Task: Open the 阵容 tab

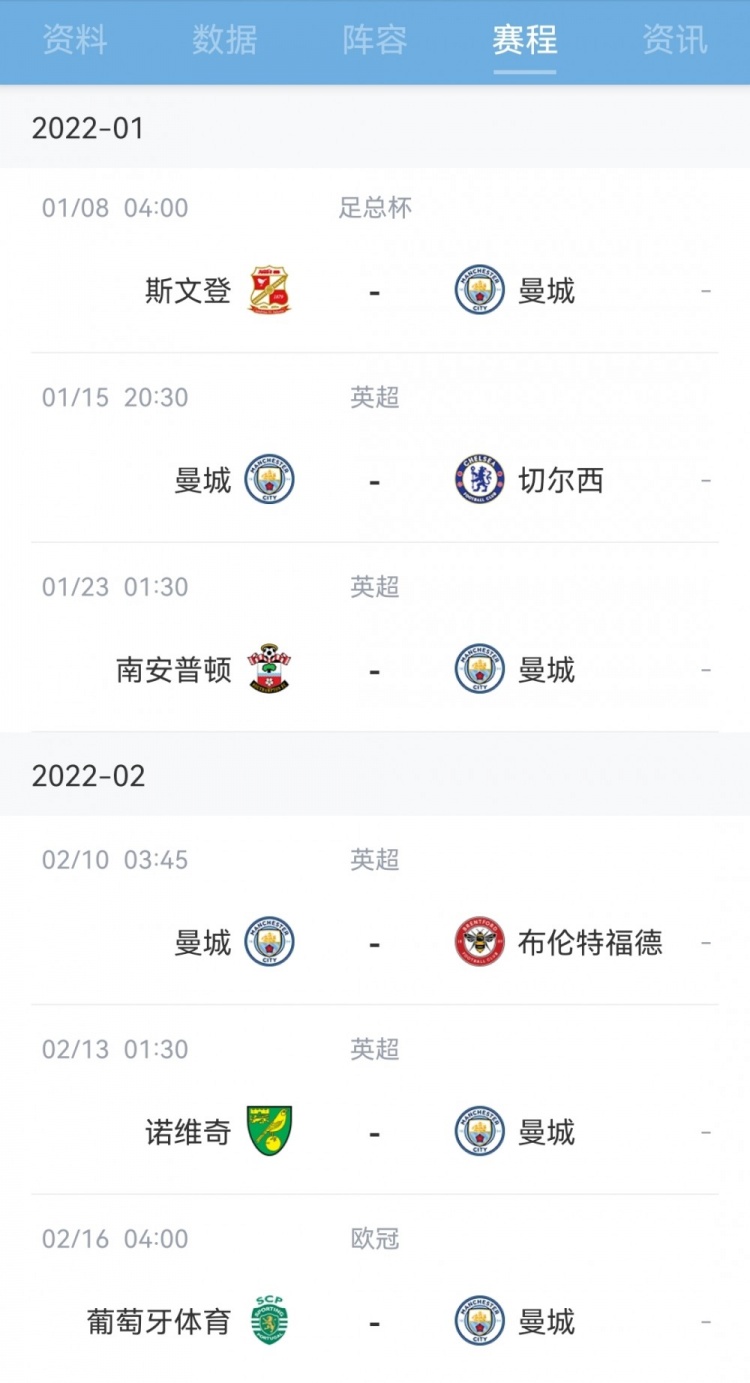Action: click(x=375, y=40)
